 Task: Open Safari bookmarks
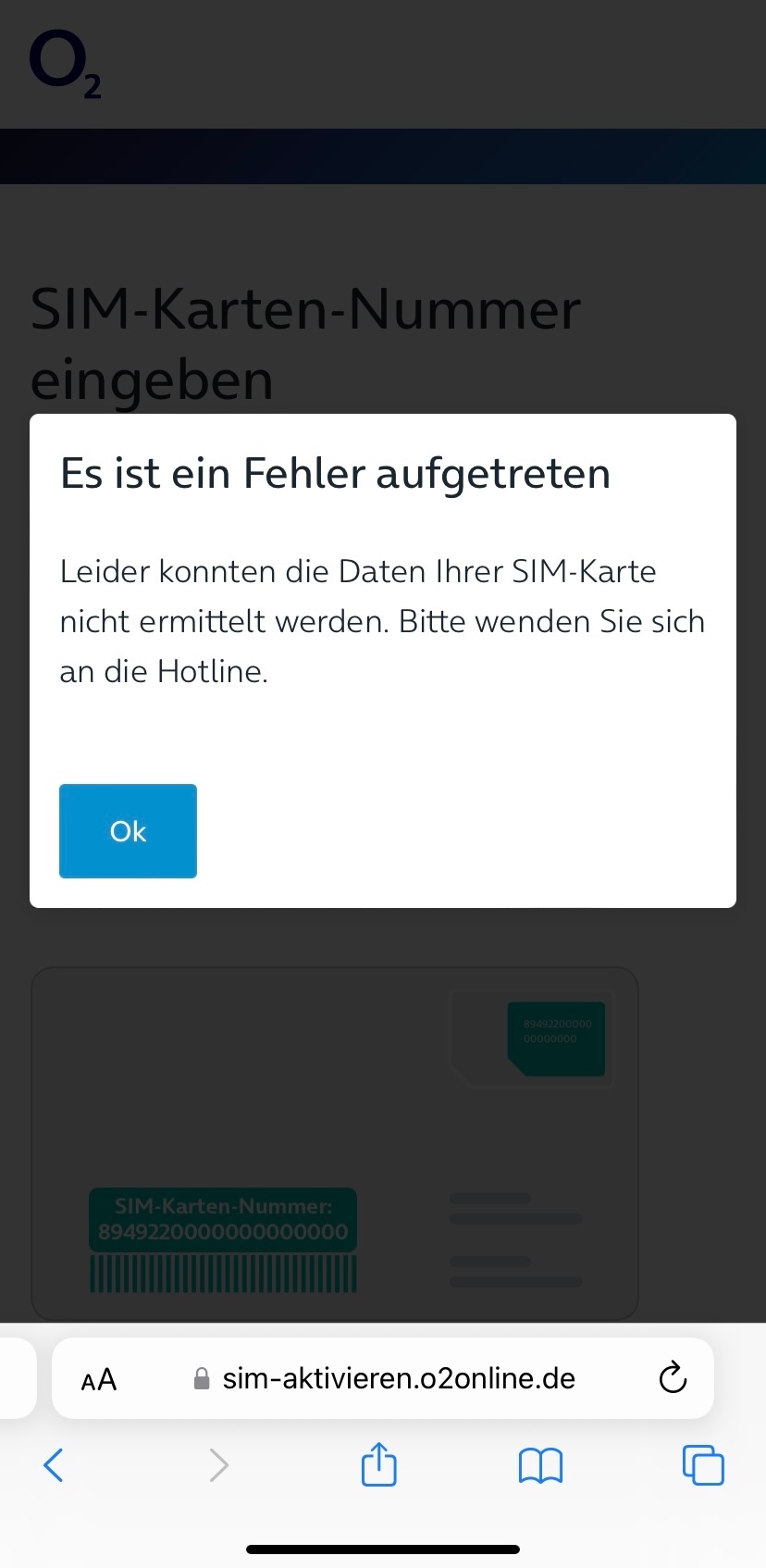pyautogui.click(x=540, y=1465)
